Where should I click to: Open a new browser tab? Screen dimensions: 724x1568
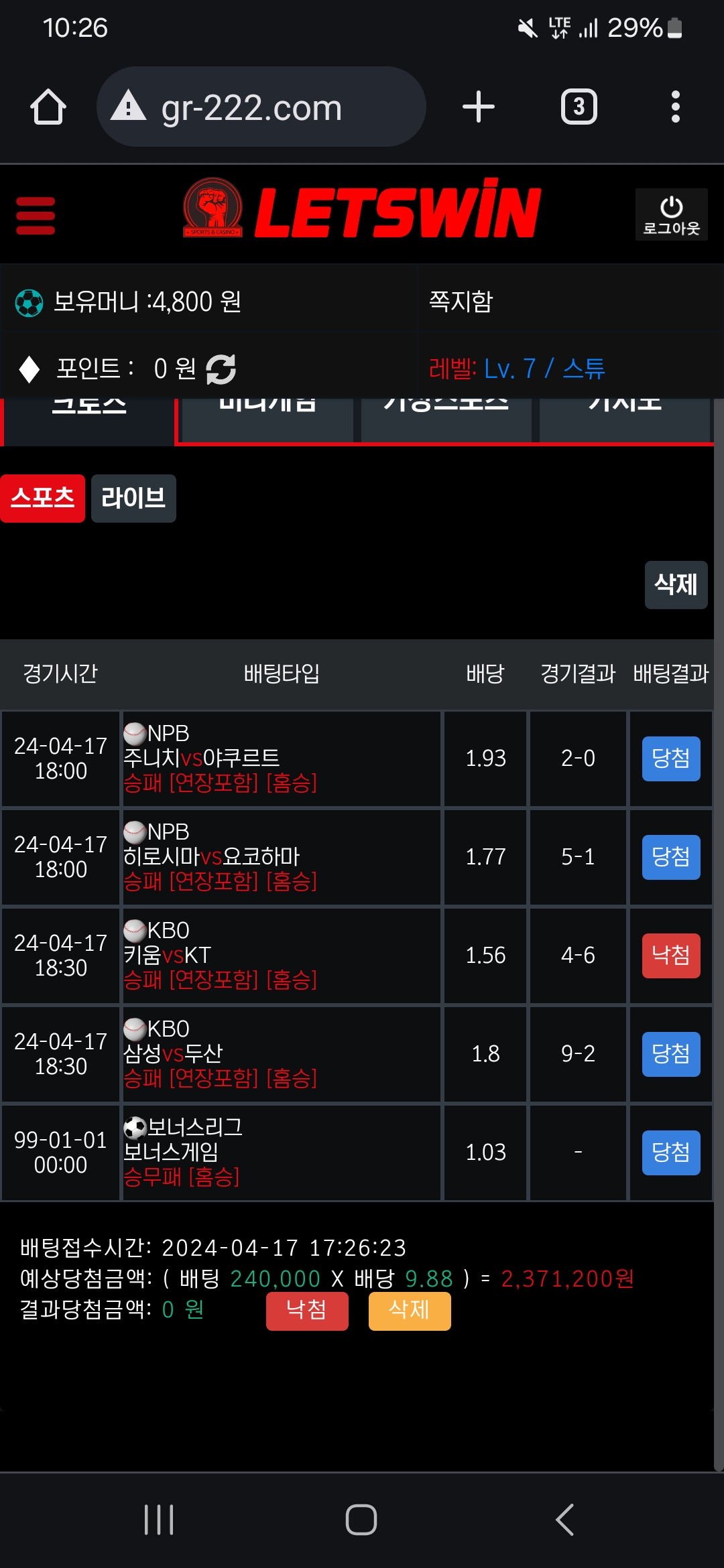click(479, 107)
